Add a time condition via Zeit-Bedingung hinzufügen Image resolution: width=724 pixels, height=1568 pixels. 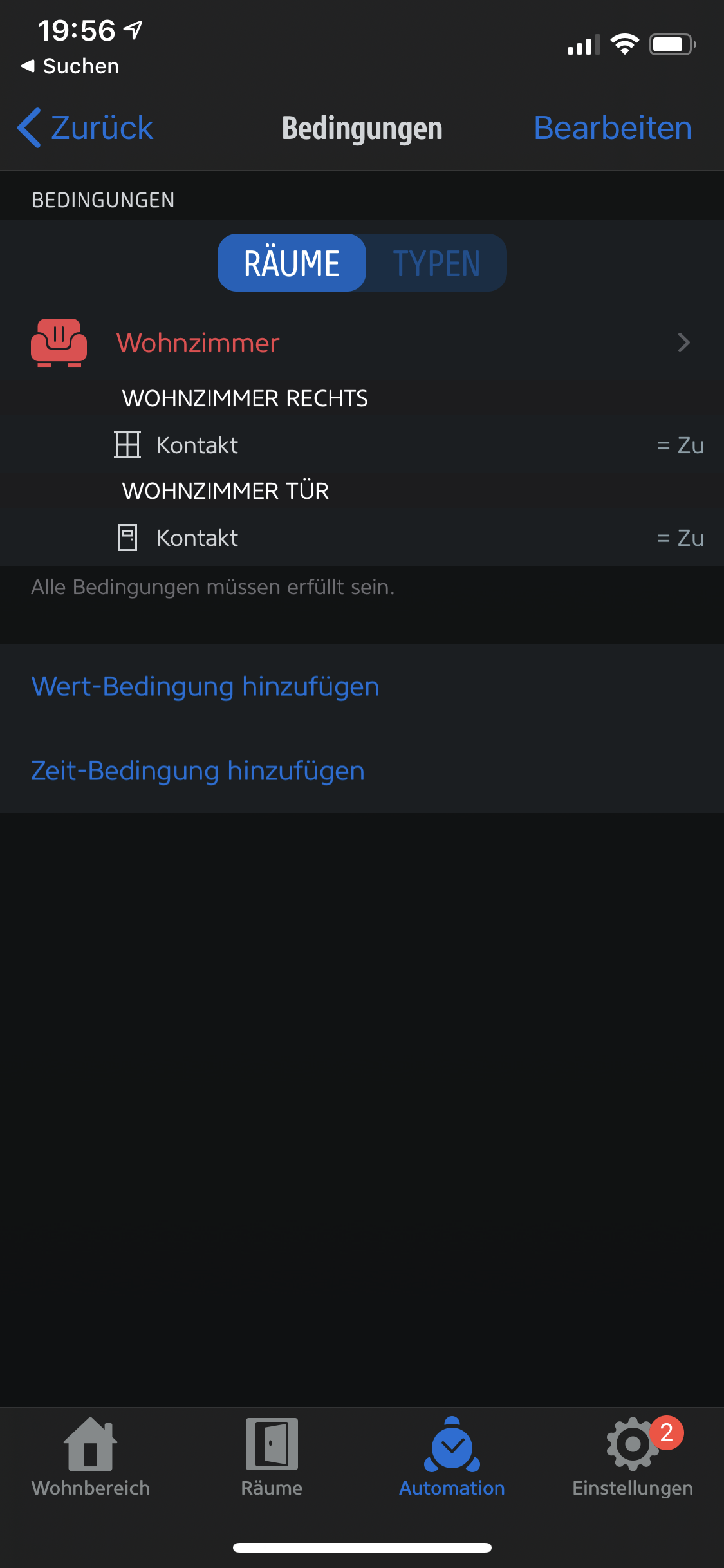(x=198, y=771)
